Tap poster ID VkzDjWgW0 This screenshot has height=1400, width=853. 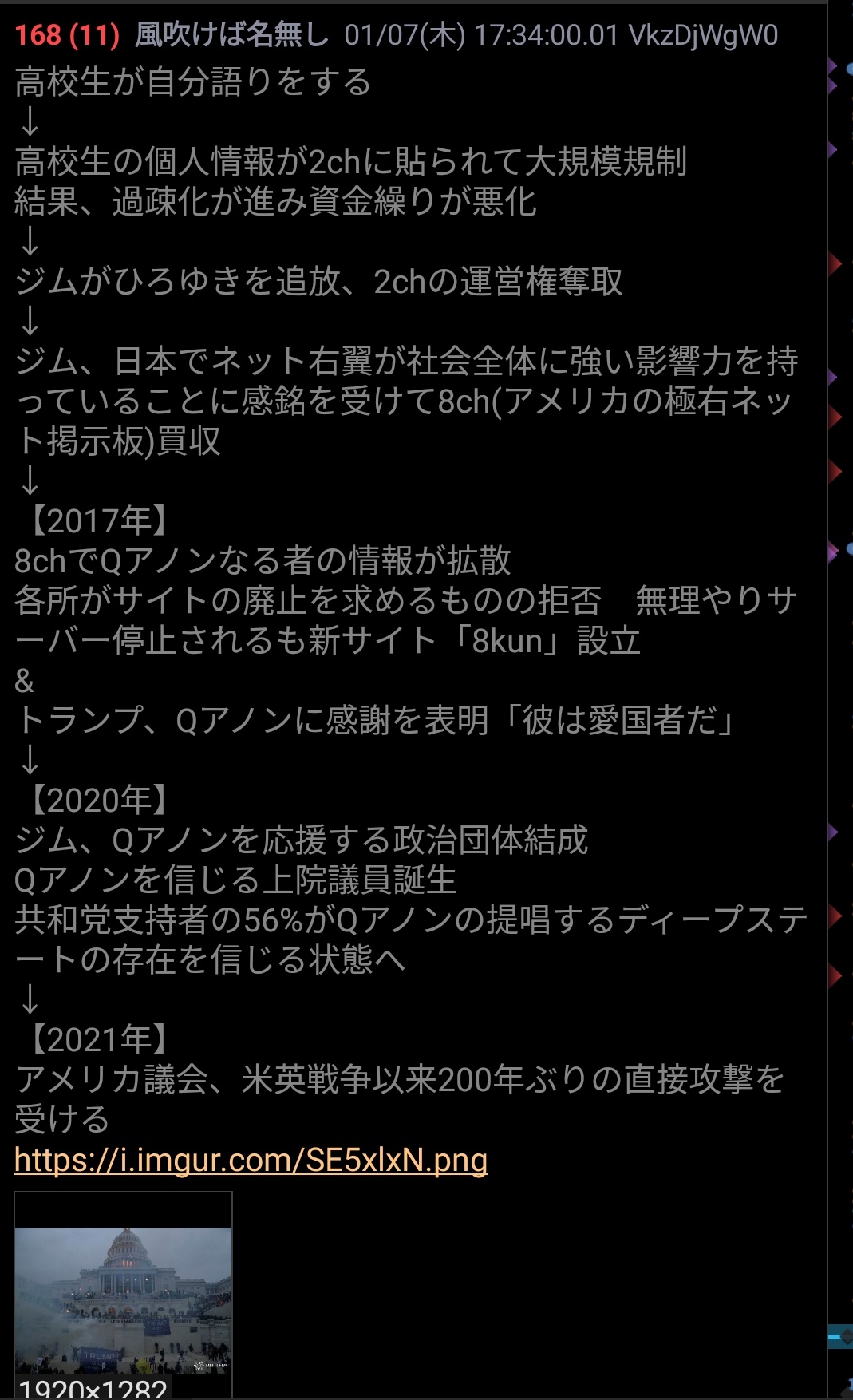pos(703,35)
